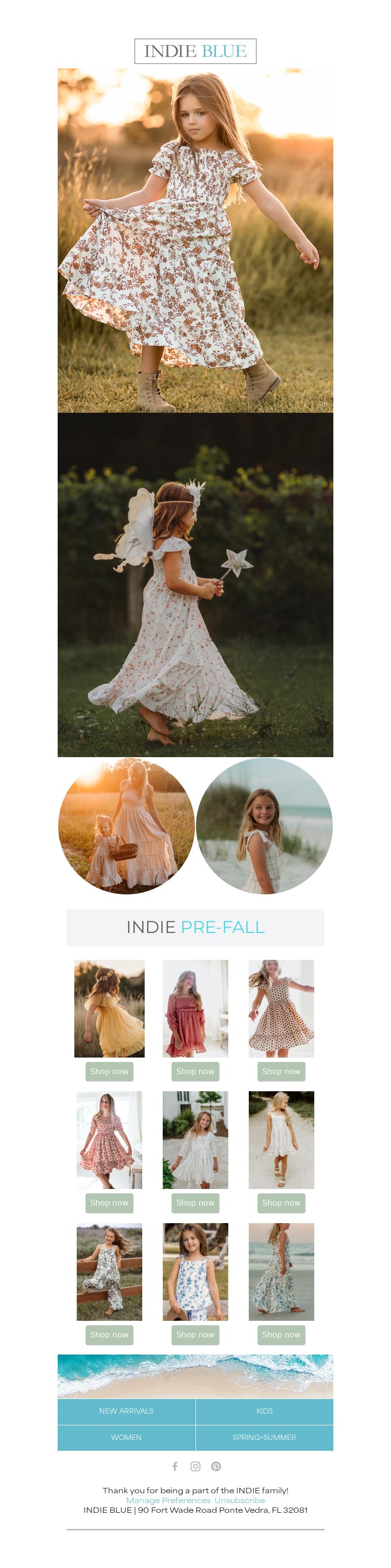Shop now under the polka dot dress
The height and width of the screenshot is (1568, 391).
coord(282,1071)
